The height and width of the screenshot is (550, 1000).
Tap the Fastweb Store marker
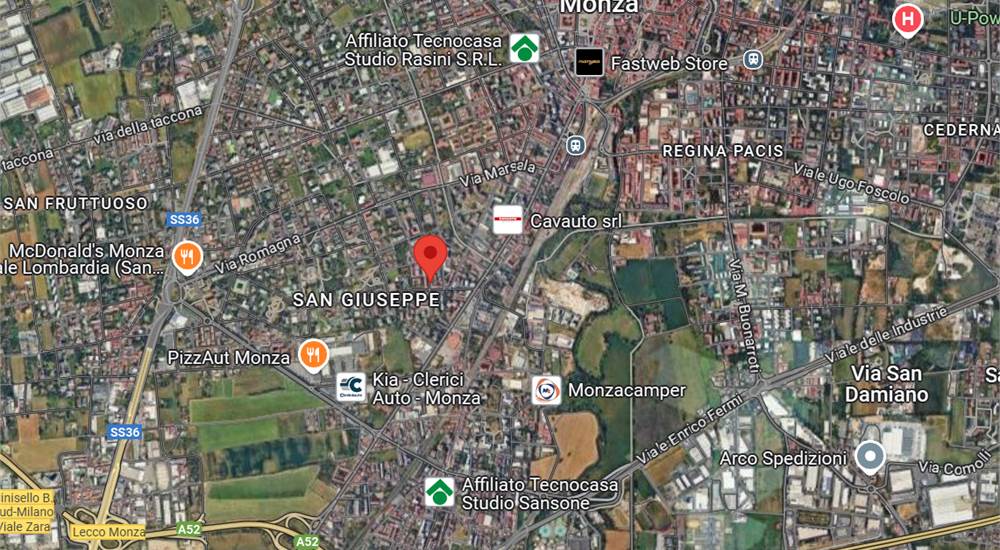(x=589, y=62)
